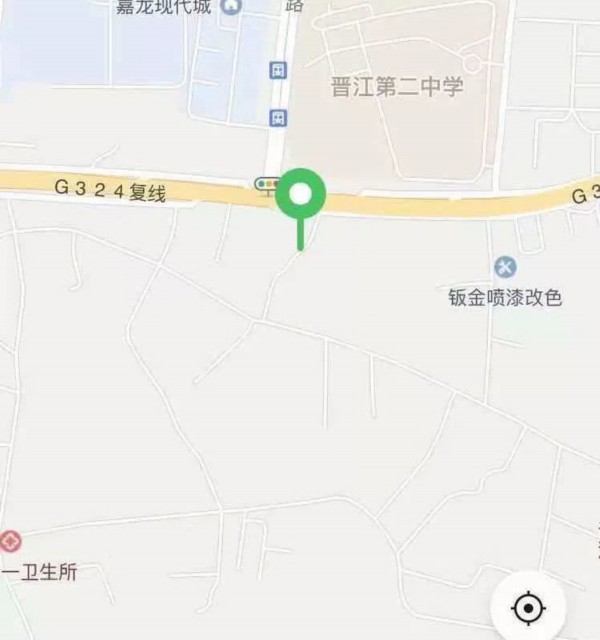Tap the green location pin
This screenshot has width=600, height=640.
point(300,195)
